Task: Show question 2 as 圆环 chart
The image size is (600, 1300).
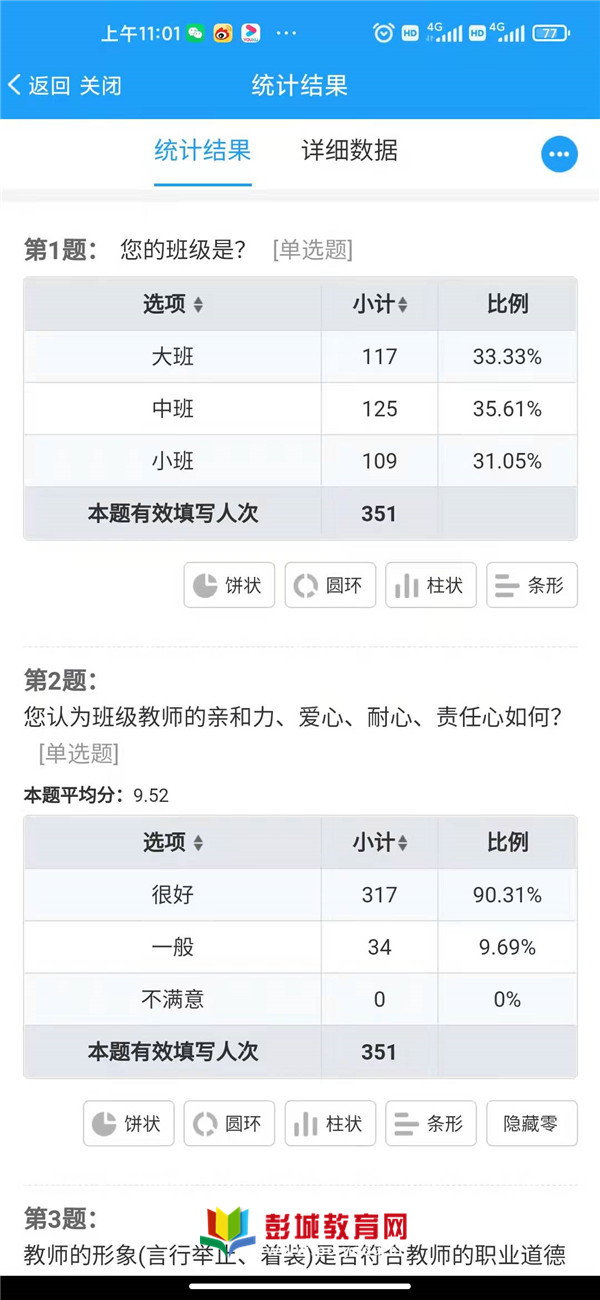Action: point(229,1124)
